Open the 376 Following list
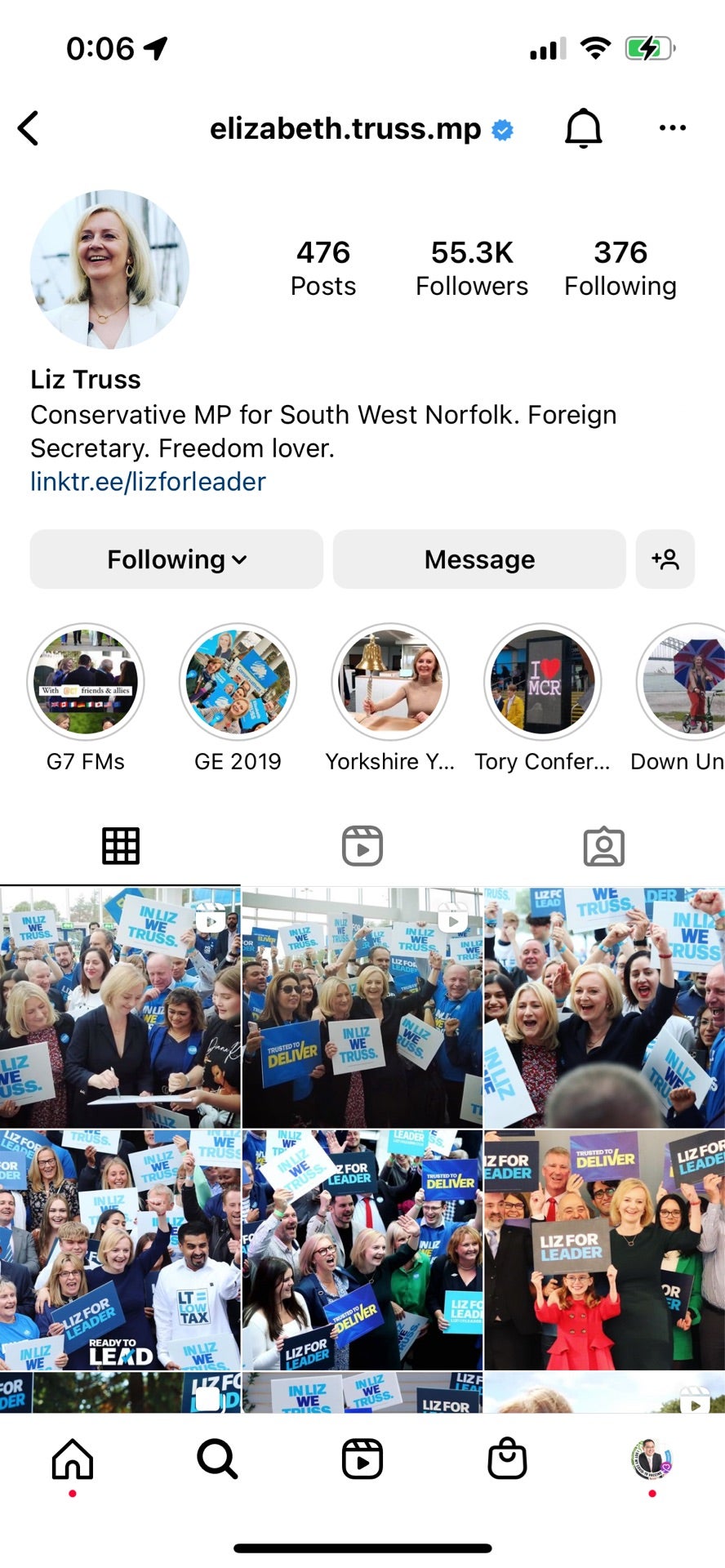The height and width of the screenshot is (1568, 725). point(620,268)
